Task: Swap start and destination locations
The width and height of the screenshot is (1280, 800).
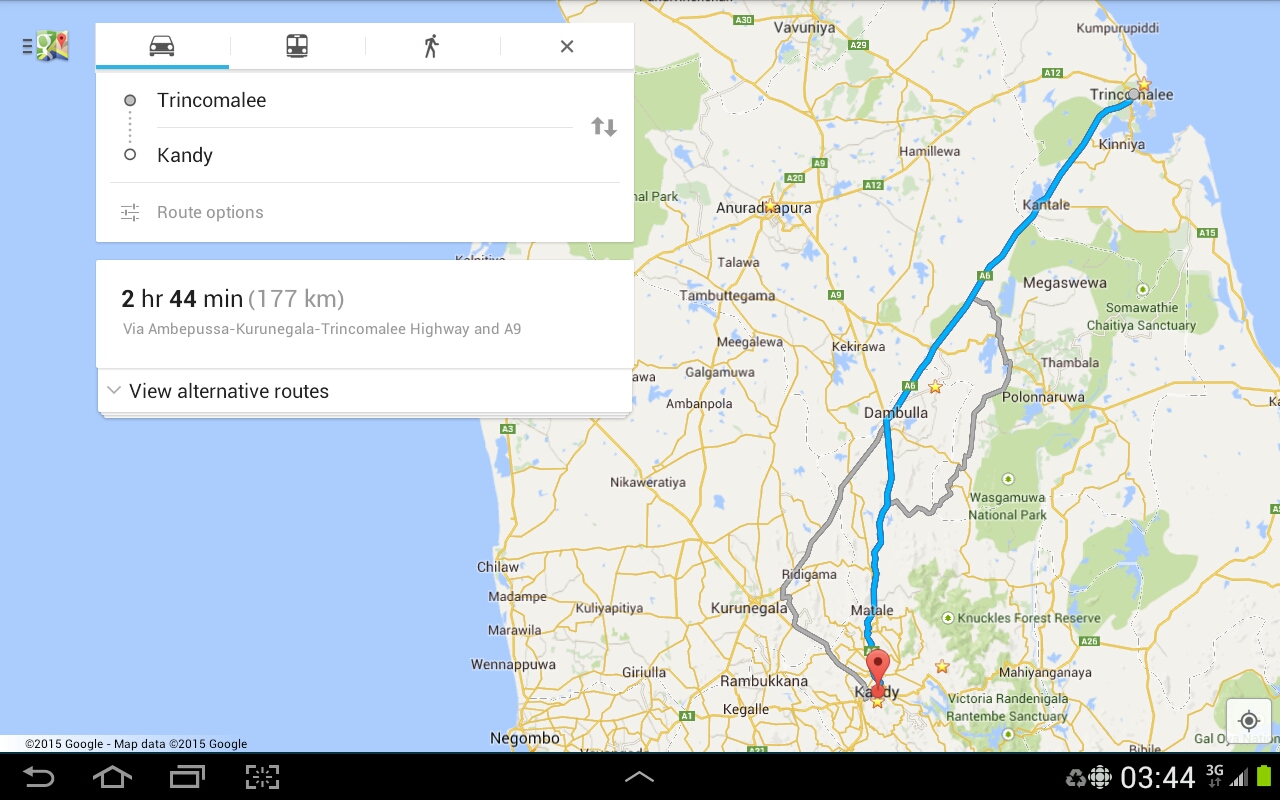Action: (603, 127)
